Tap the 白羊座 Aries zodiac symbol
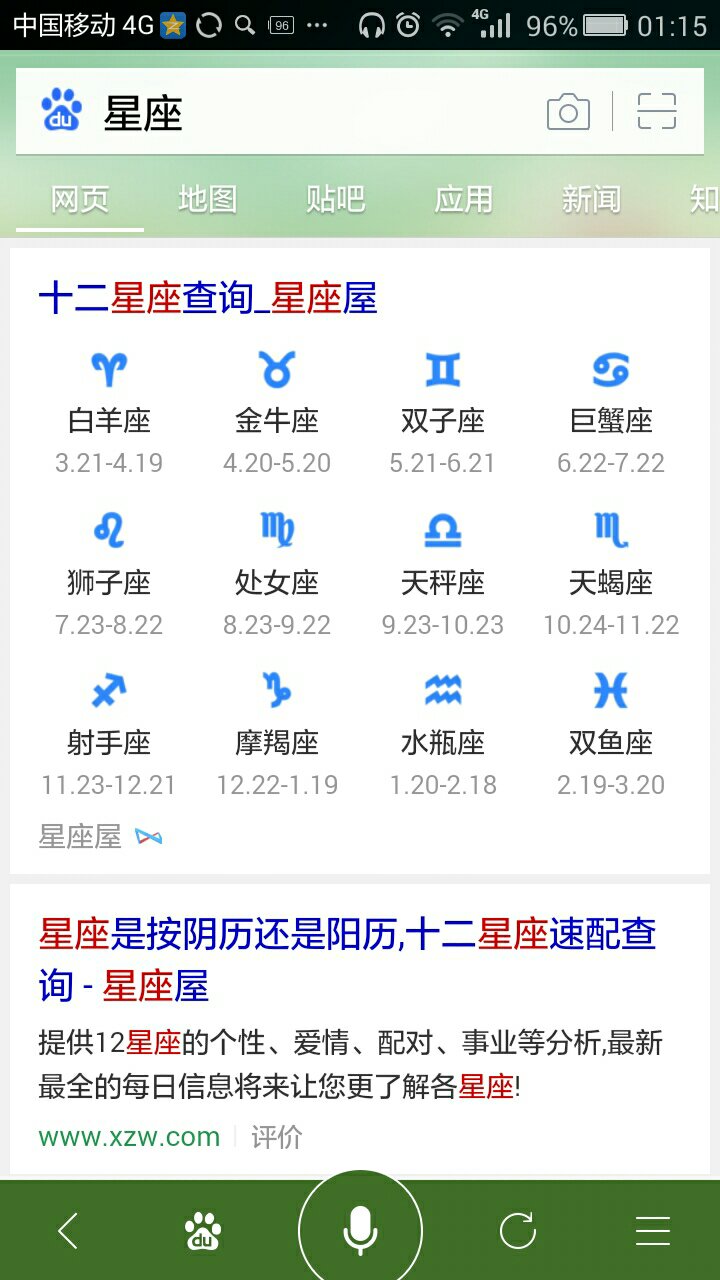Viewport: 720px width, 1280px height. coord(109,369)
